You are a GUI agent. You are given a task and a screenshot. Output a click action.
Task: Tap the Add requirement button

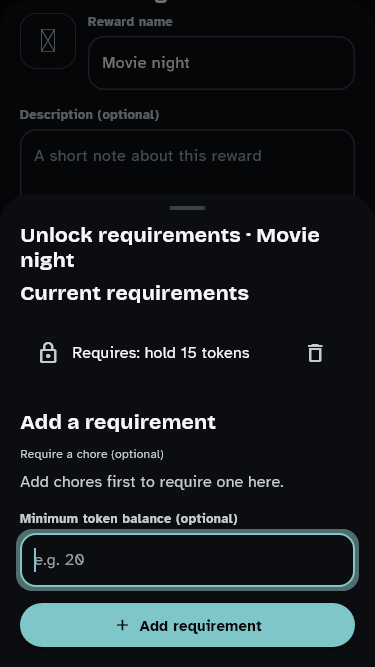[x=188, y=625]
